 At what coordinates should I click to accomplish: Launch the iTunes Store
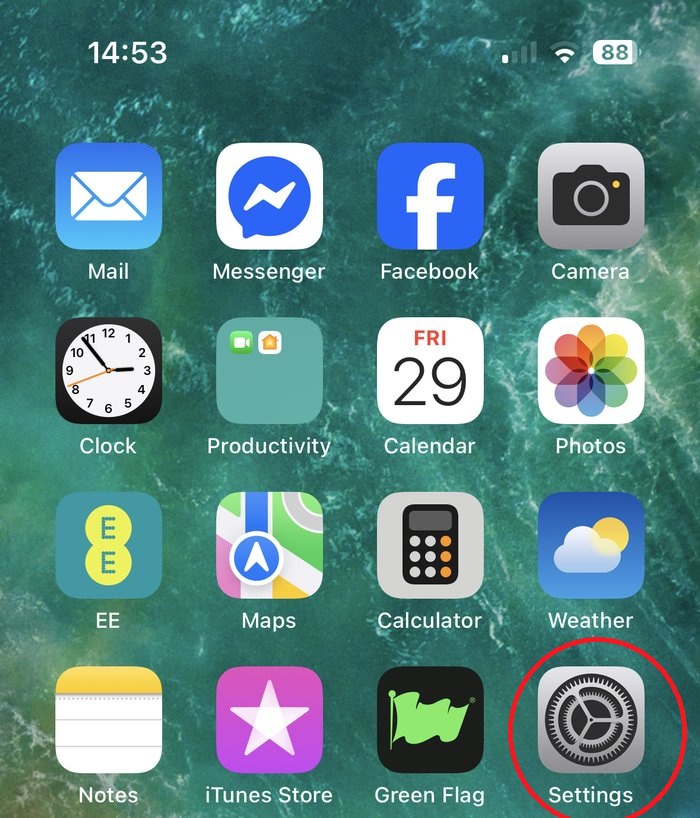(269, 720)
